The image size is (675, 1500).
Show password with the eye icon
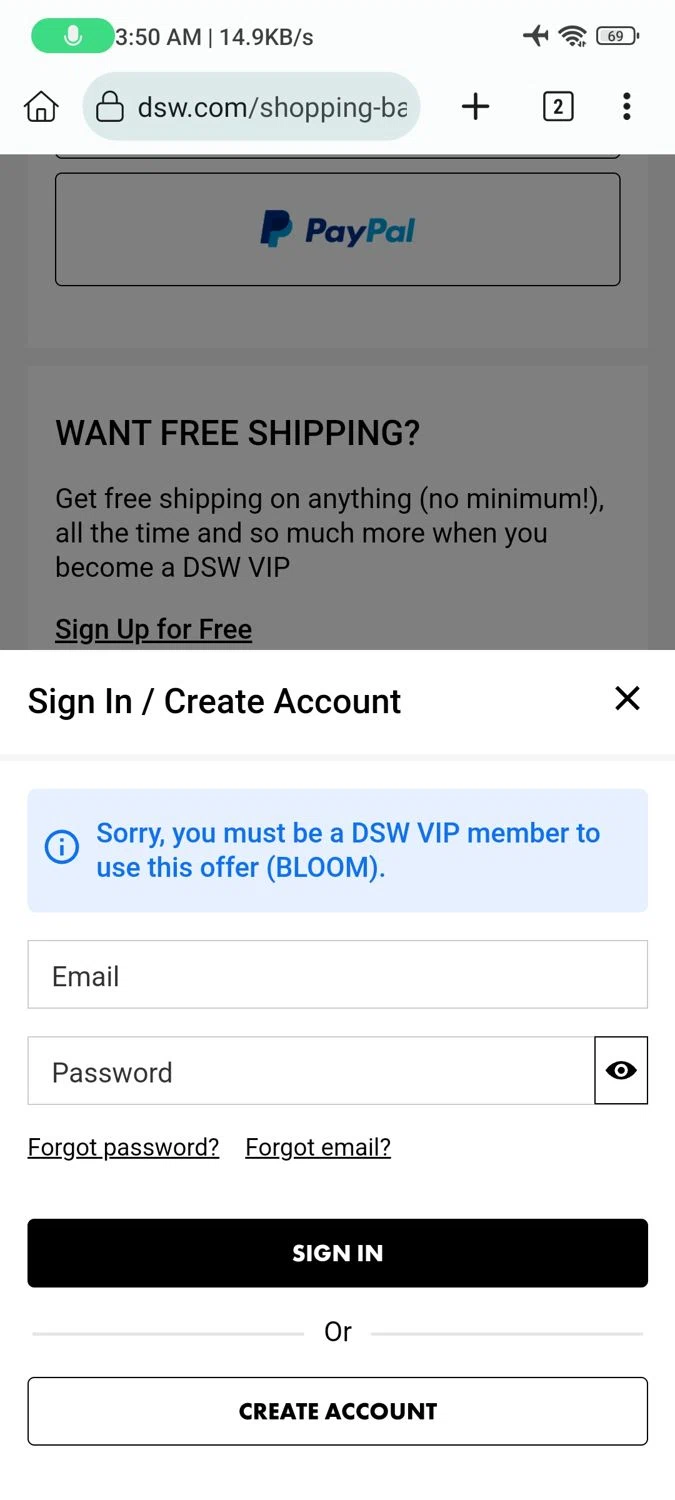621,1071
